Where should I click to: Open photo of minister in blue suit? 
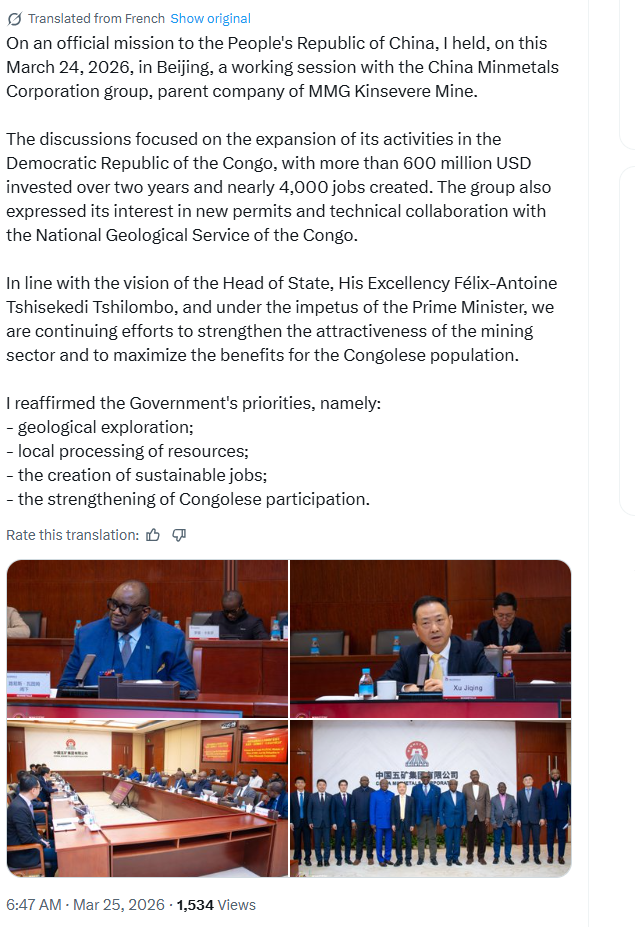(x=147, y=638)
